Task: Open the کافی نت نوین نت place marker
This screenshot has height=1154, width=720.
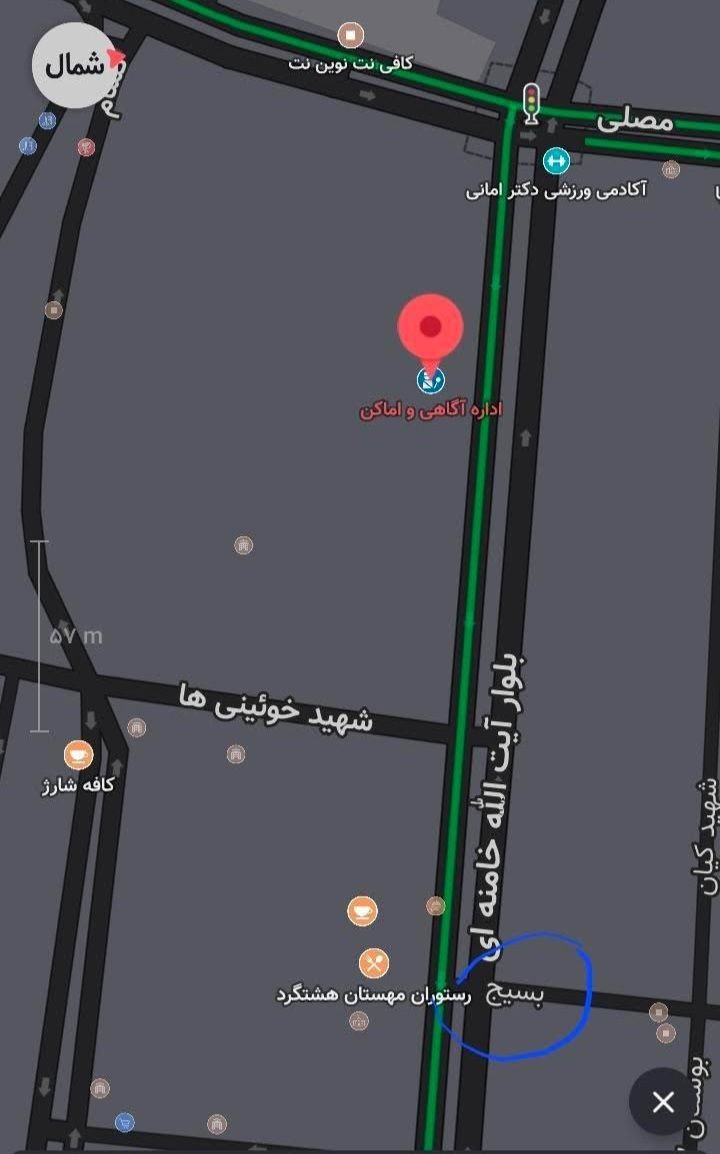Action: tap(350, 37)
